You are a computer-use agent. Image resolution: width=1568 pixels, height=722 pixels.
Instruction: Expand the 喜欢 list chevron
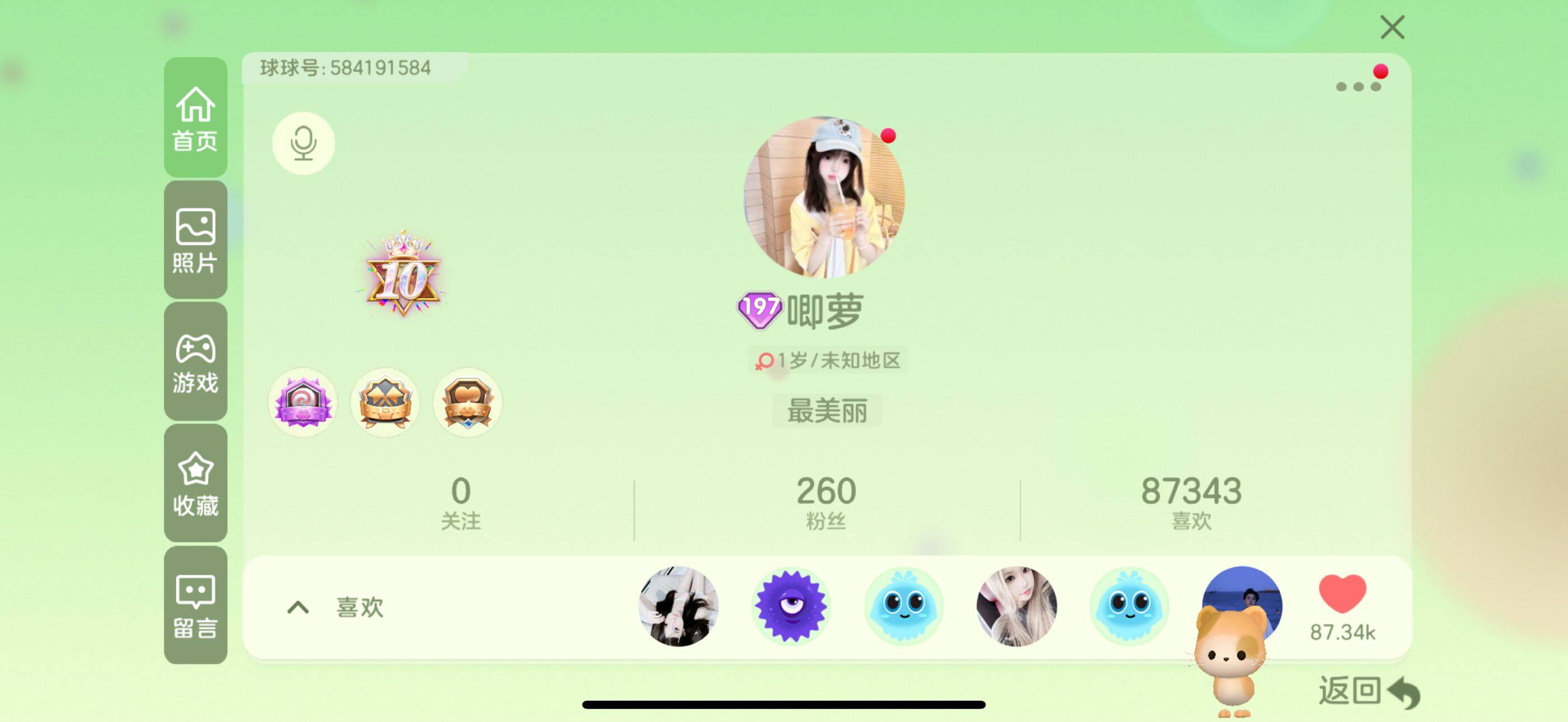click(x=298, y=607)
